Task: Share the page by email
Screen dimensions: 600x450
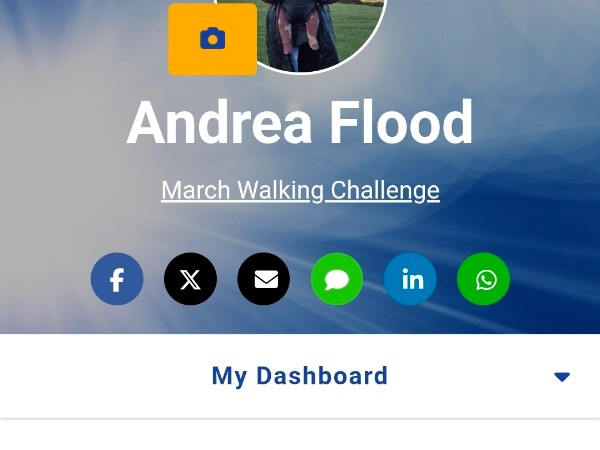Action: click(x=264, y=279)
